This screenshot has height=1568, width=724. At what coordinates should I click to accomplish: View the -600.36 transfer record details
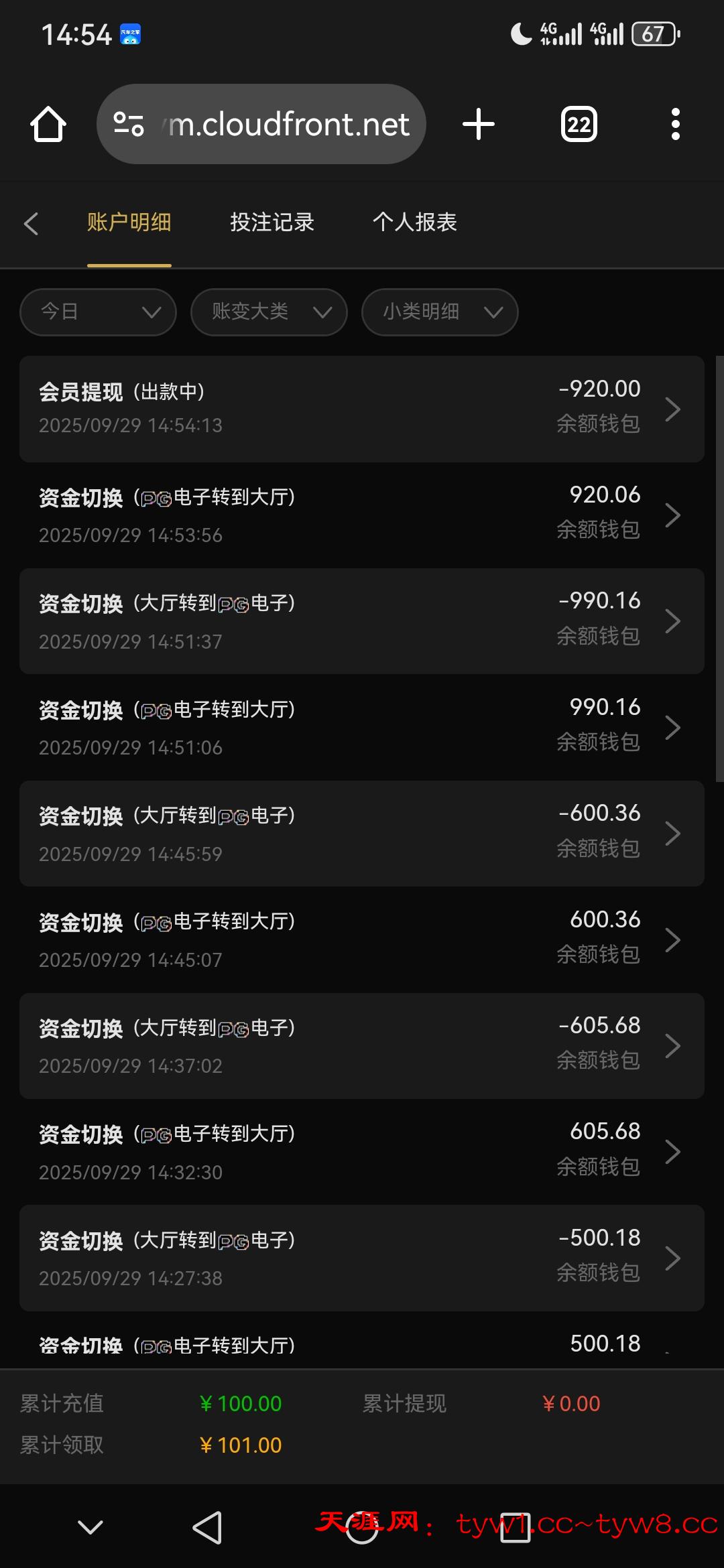(x=362, y=834)
